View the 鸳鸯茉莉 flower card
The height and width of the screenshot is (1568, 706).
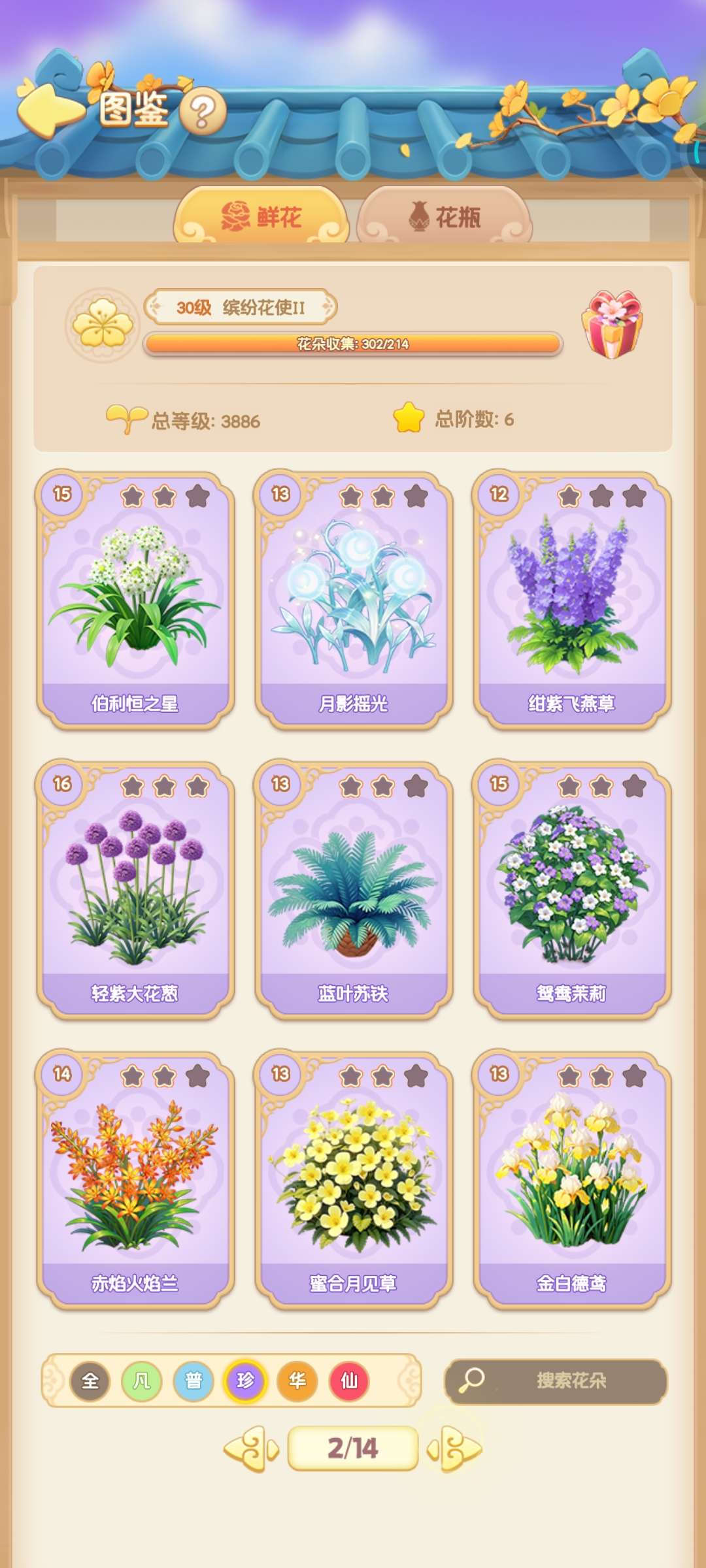click(x=572, y=890)
